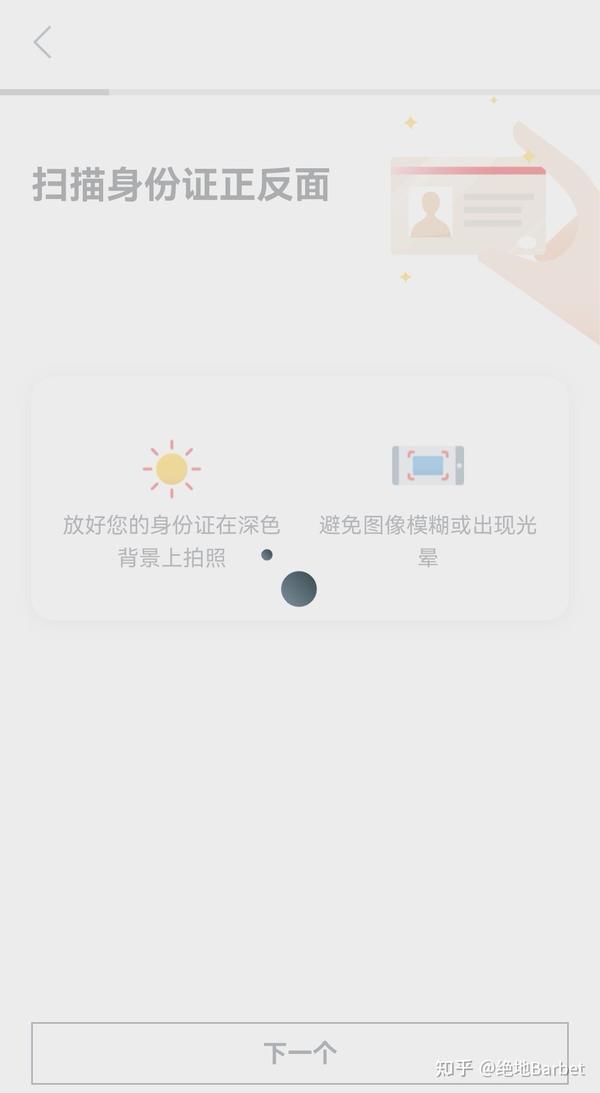The image size is (600, 1093).
Task: Go back using the top-left arrow
Action: (42, 43)
